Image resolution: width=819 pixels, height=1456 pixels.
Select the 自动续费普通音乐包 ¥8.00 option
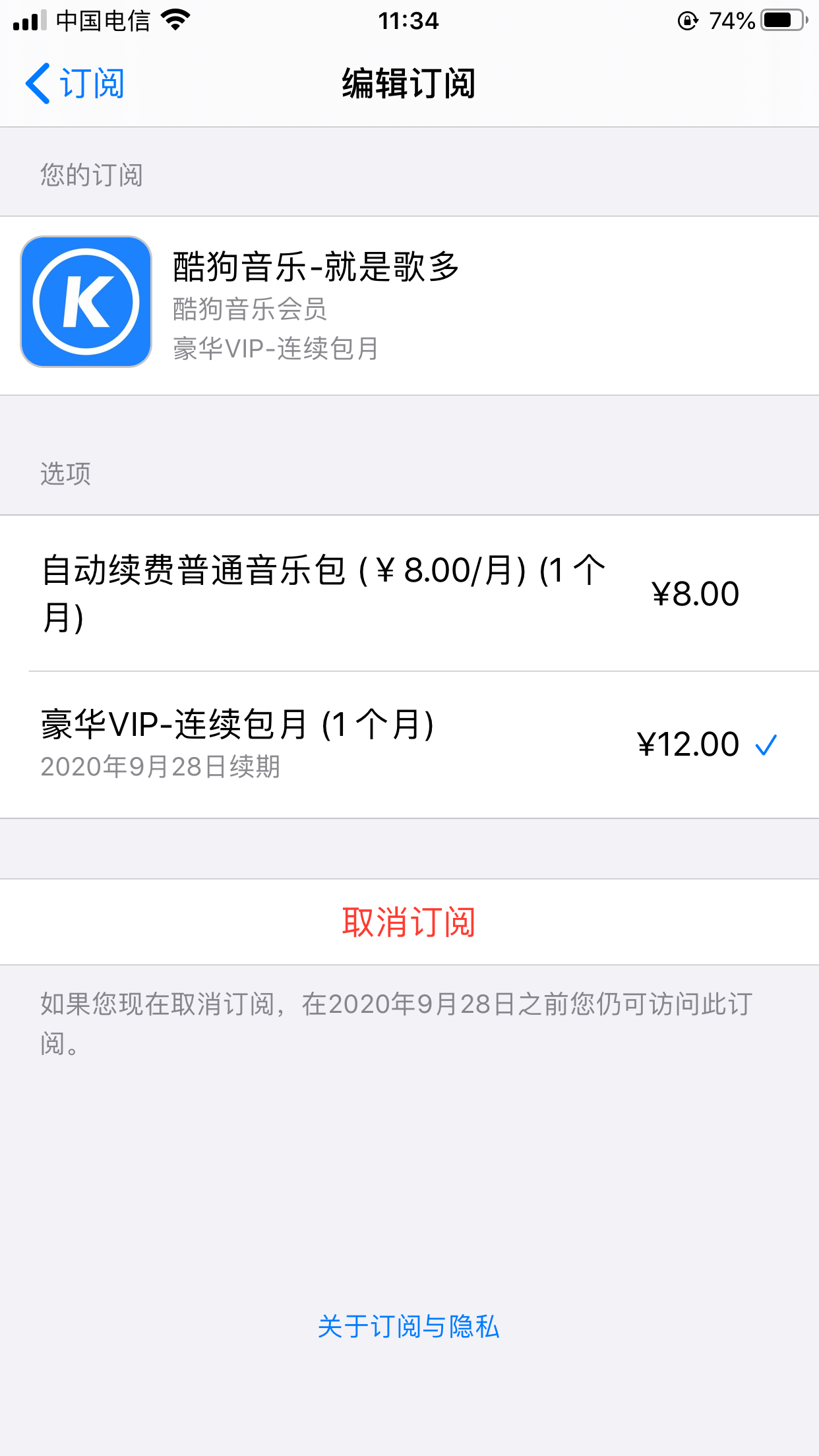pos(409,593)
